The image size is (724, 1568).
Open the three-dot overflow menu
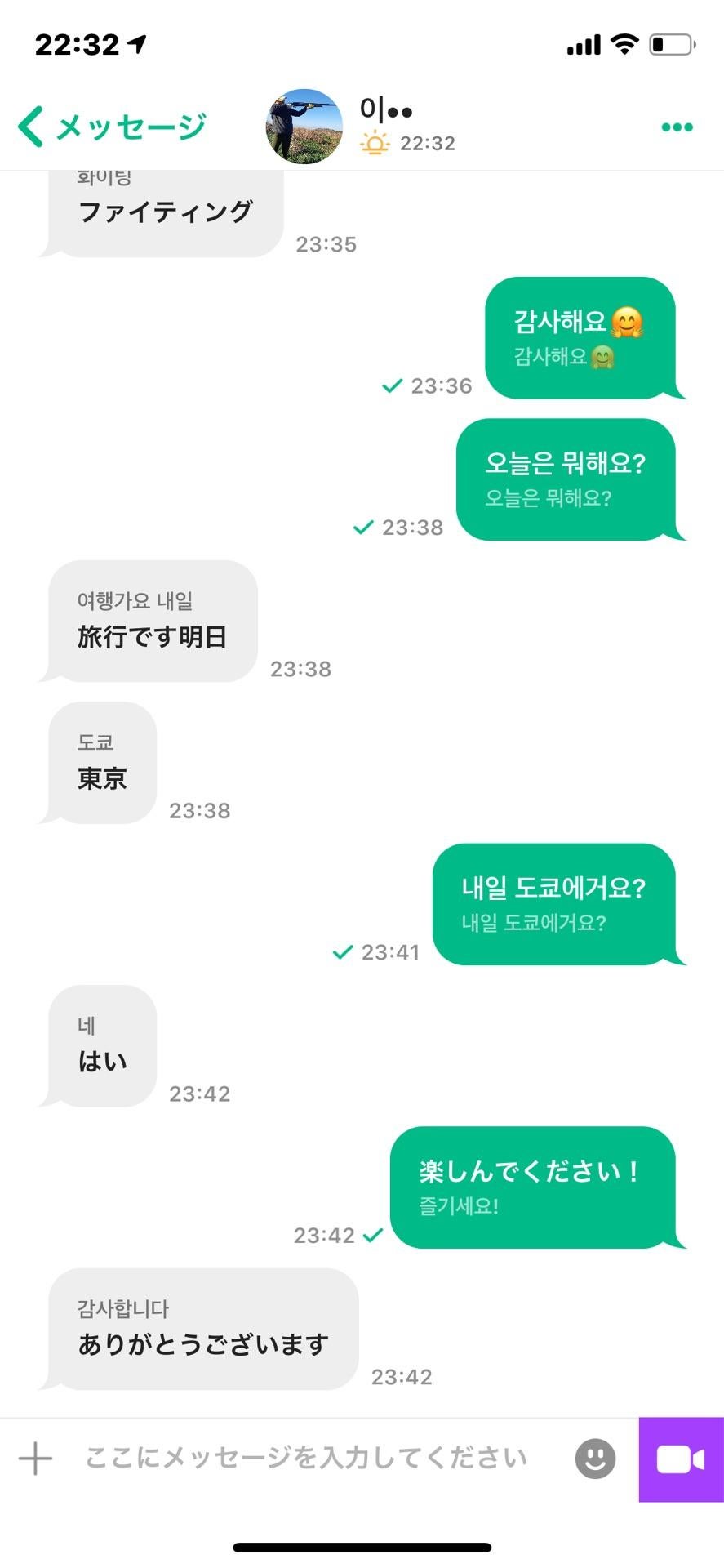677,127
